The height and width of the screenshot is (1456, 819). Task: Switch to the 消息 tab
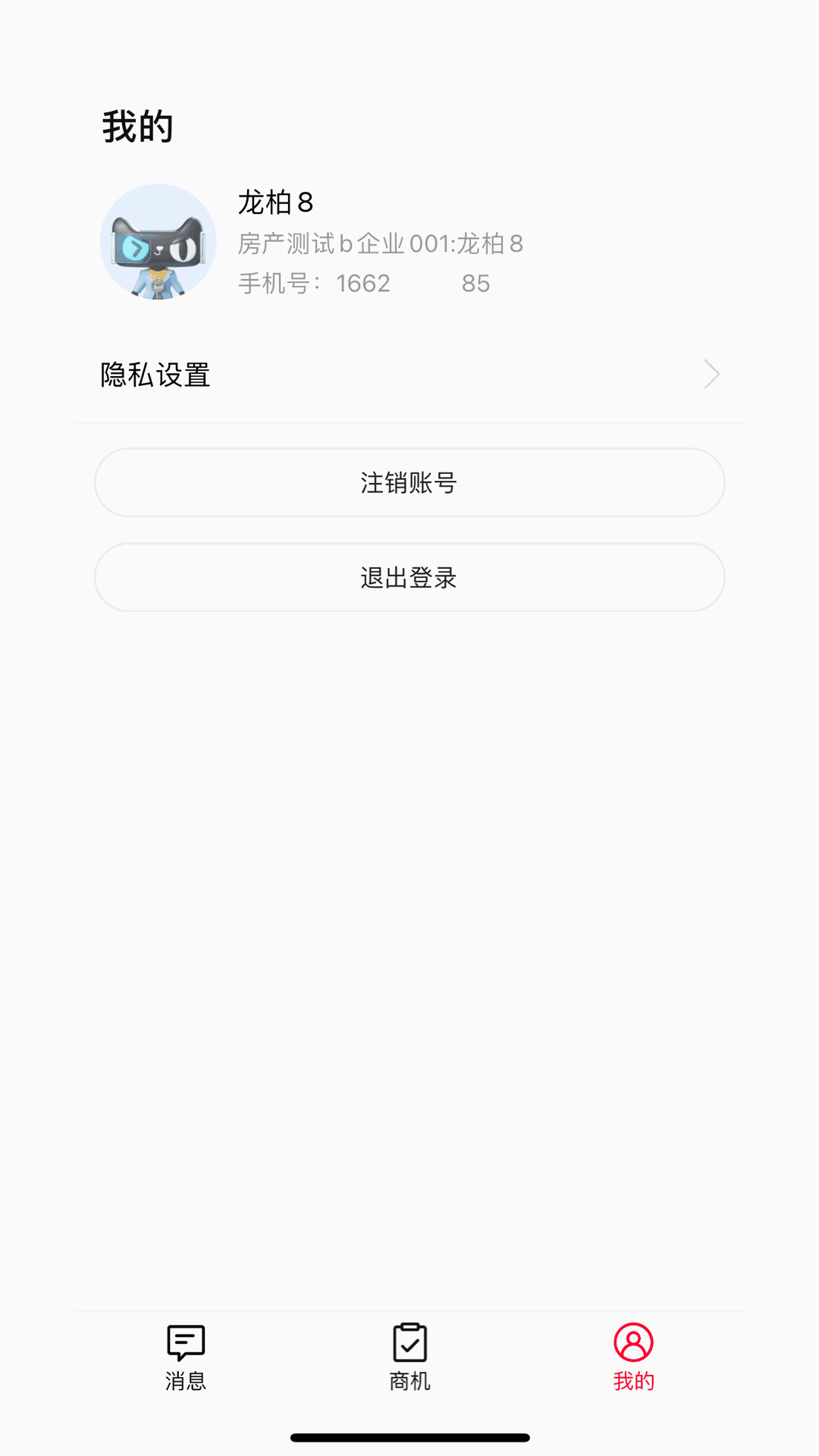tap(186, 1357)
